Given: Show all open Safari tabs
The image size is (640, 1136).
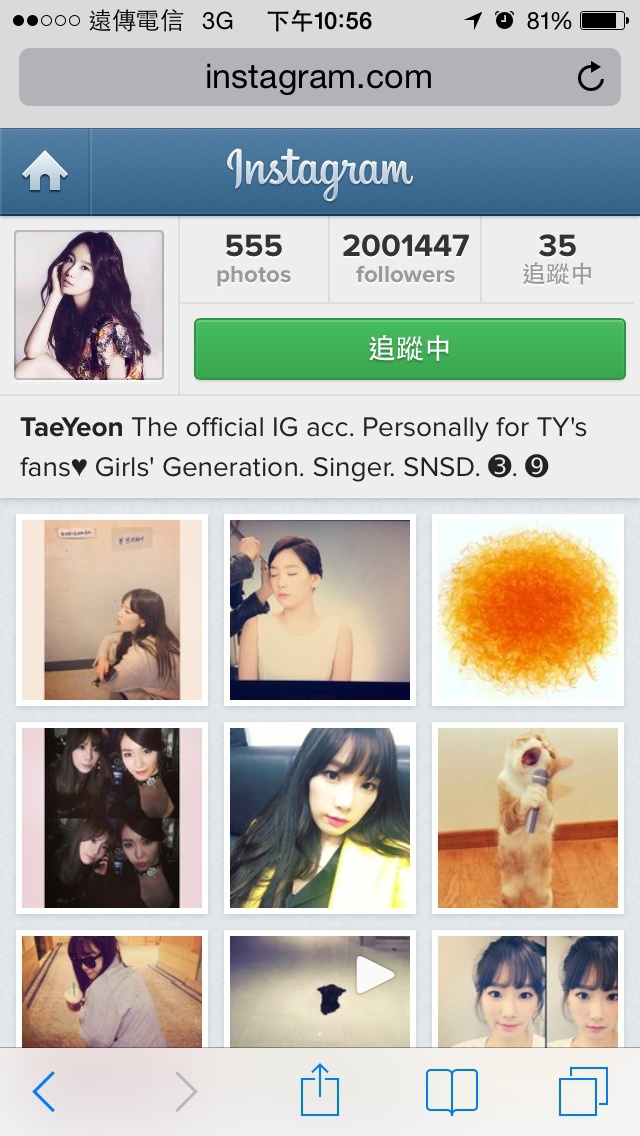Looking at the screenshot, I should pyautogui.click(x=583, y=1091).
